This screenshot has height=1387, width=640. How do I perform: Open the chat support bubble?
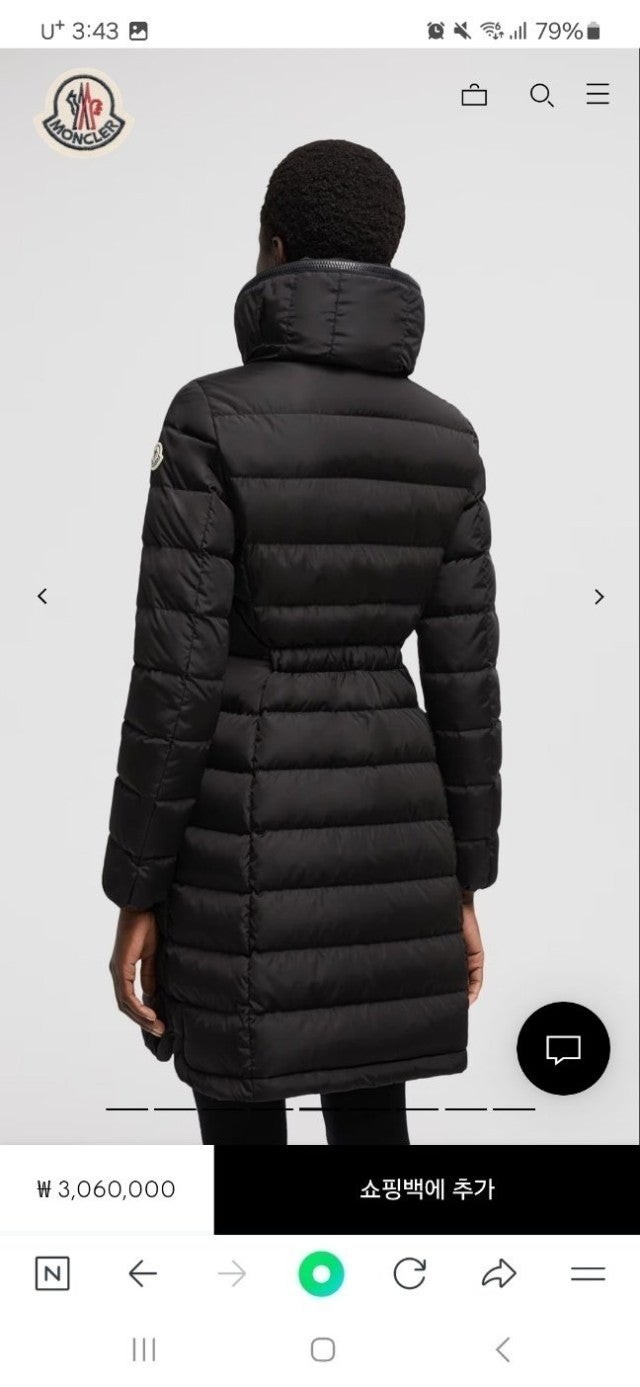pos(563,1048)
